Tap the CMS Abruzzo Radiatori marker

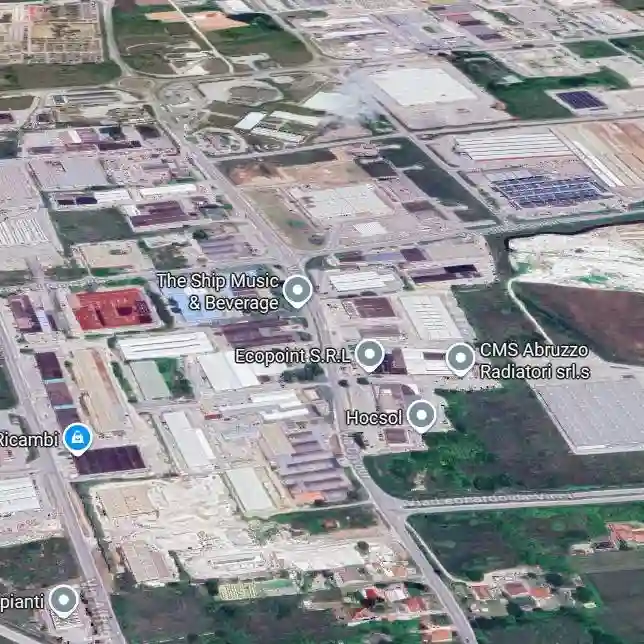460,357
